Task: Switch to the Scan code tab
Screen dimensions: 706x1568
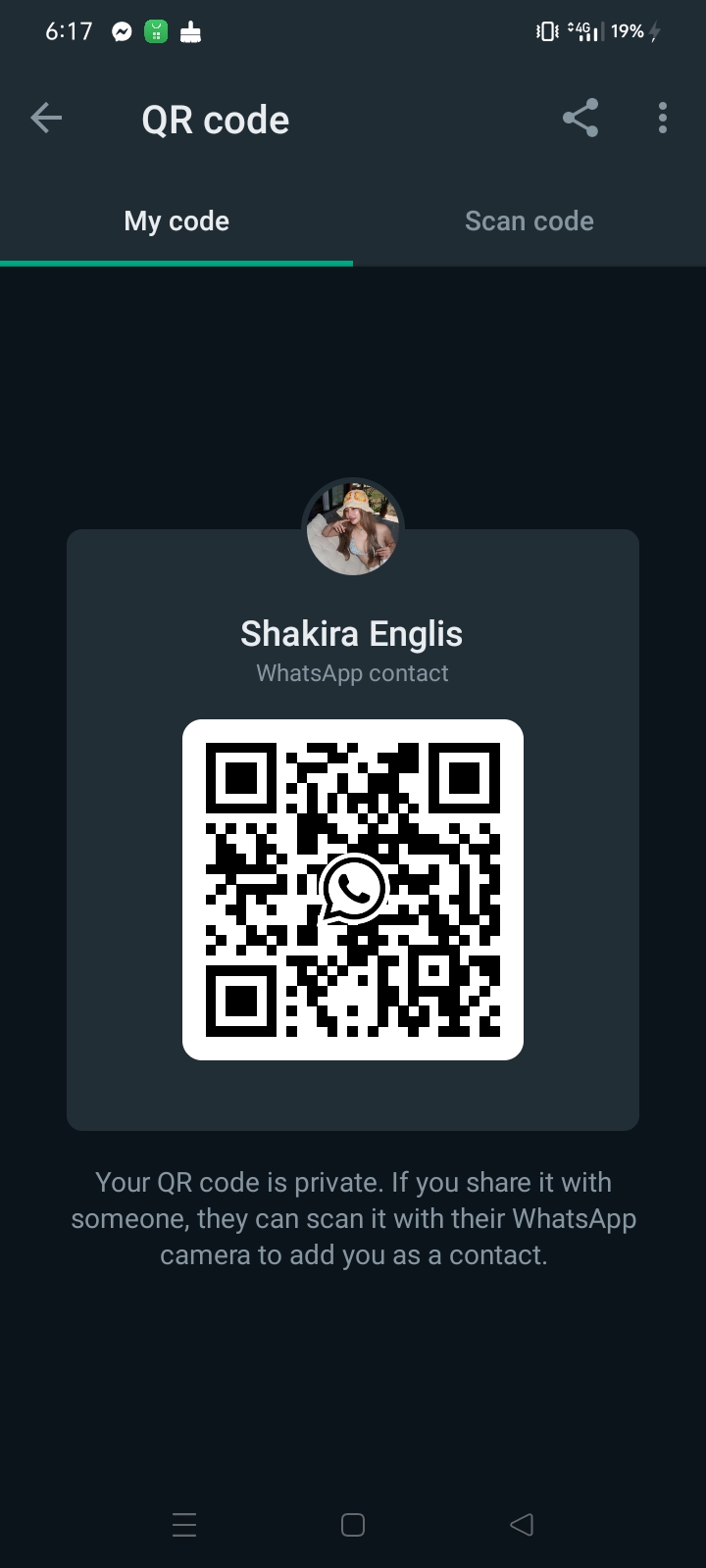Action: (x=529, y=221)
